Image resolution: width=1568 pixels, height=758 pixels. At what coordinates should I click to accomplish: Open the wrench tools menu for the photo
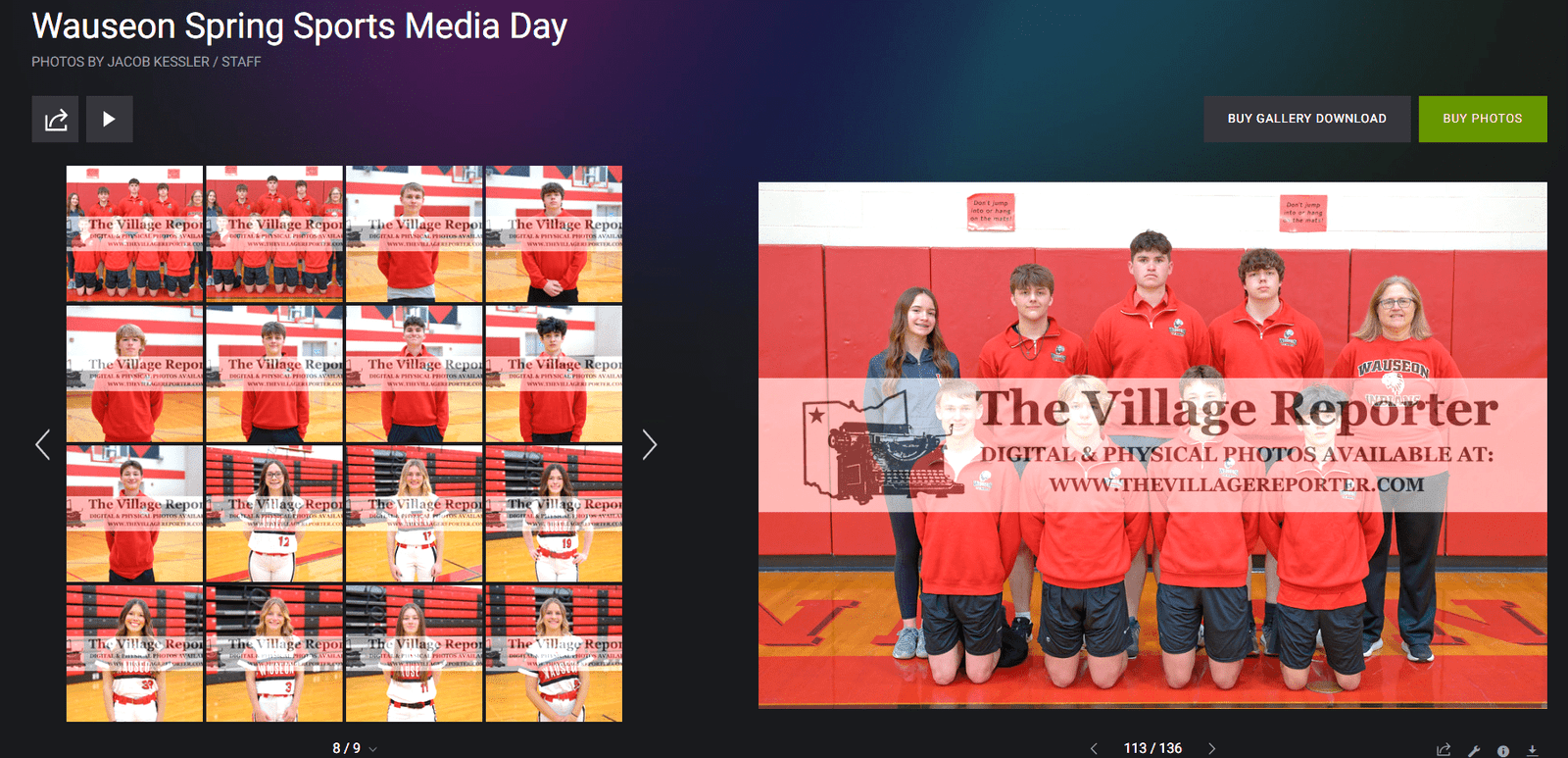(1474, 750)
